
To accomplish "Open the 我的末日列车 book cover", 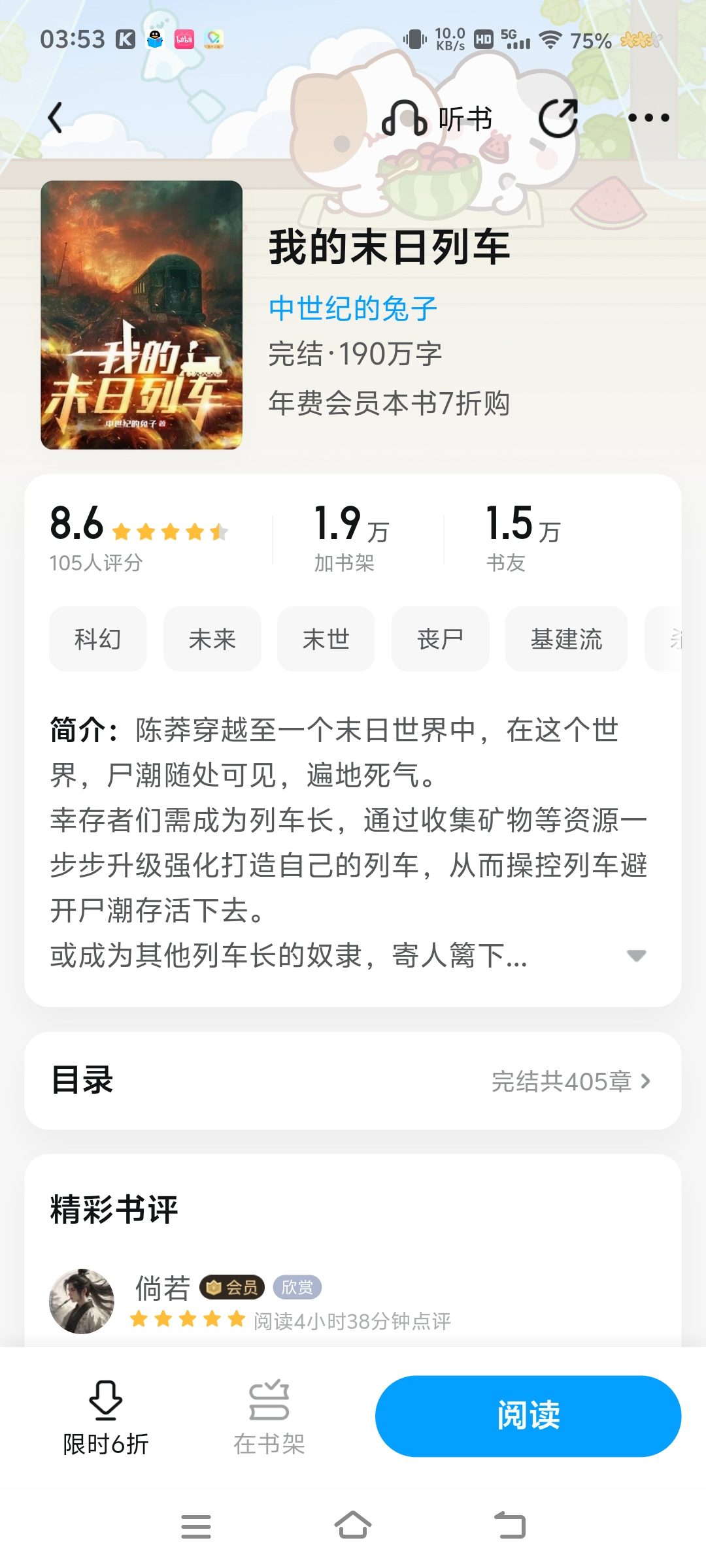I will [141, 315].
